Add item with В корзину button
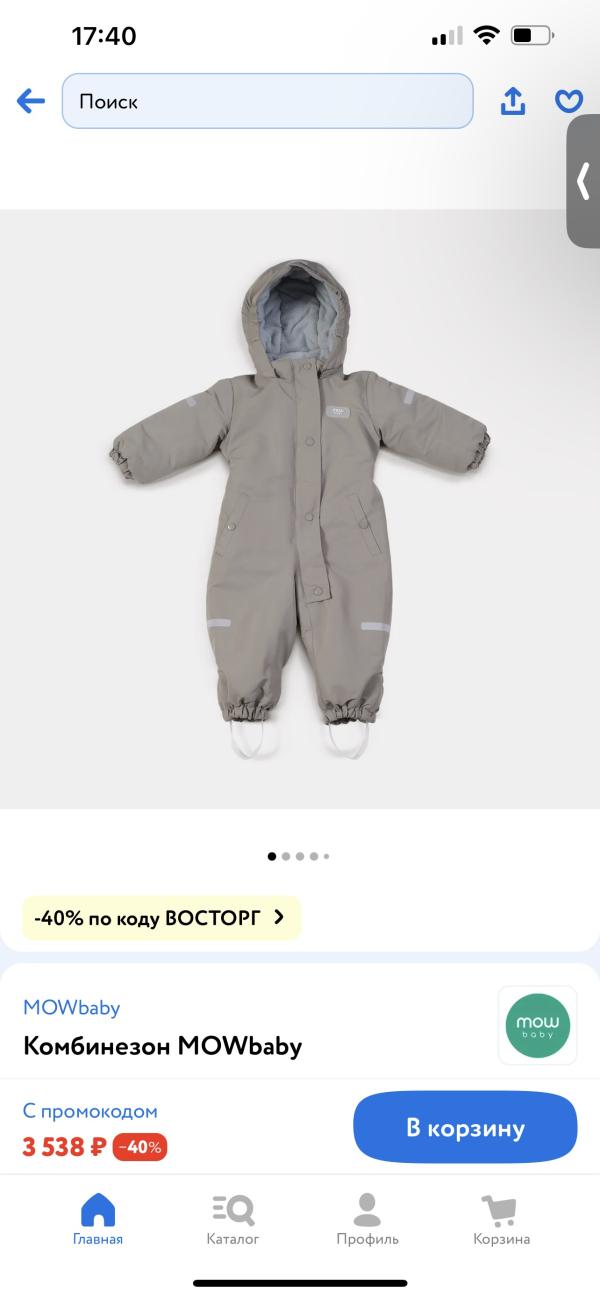Screen dimensions: 600x1297 [x=465, y=1128]
